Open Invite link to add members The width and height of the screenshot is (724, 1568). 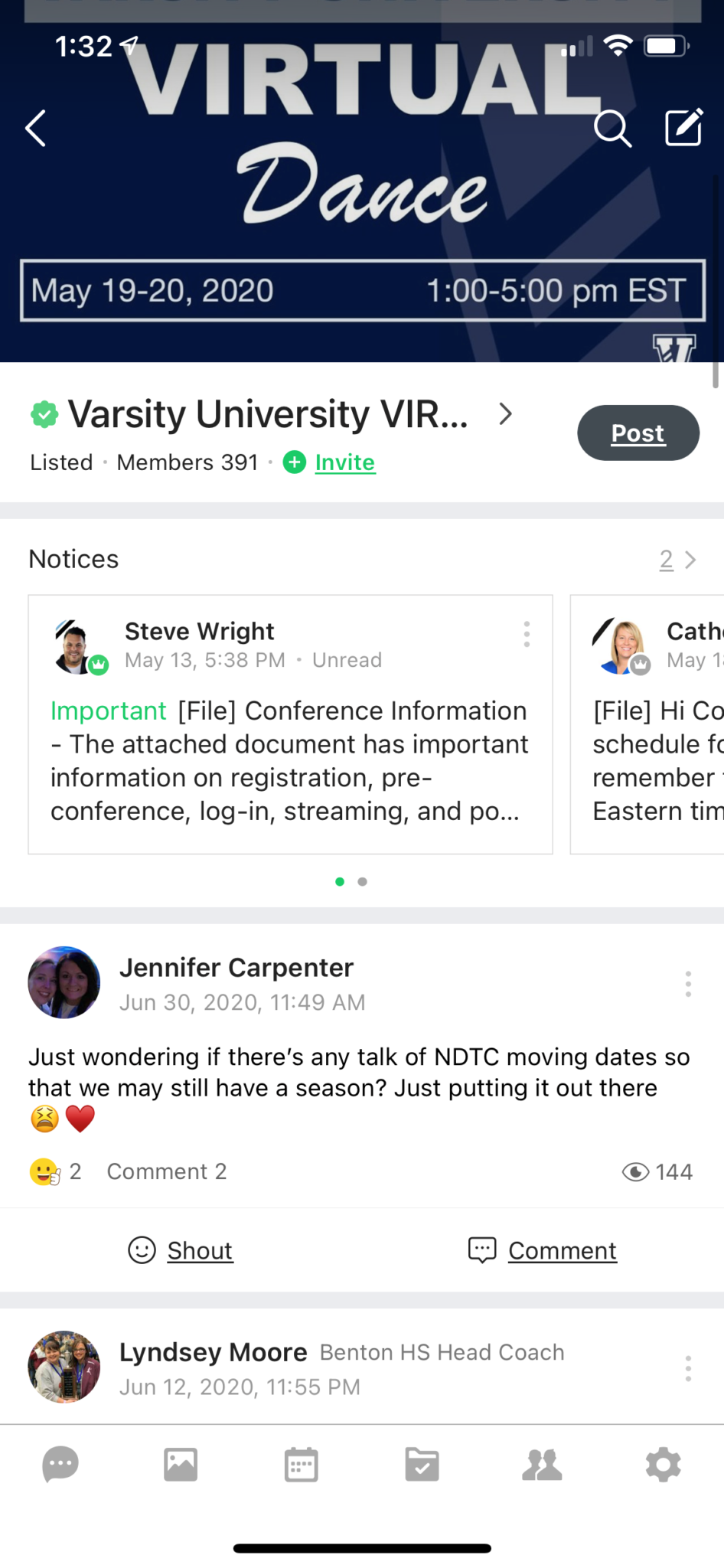344,462
